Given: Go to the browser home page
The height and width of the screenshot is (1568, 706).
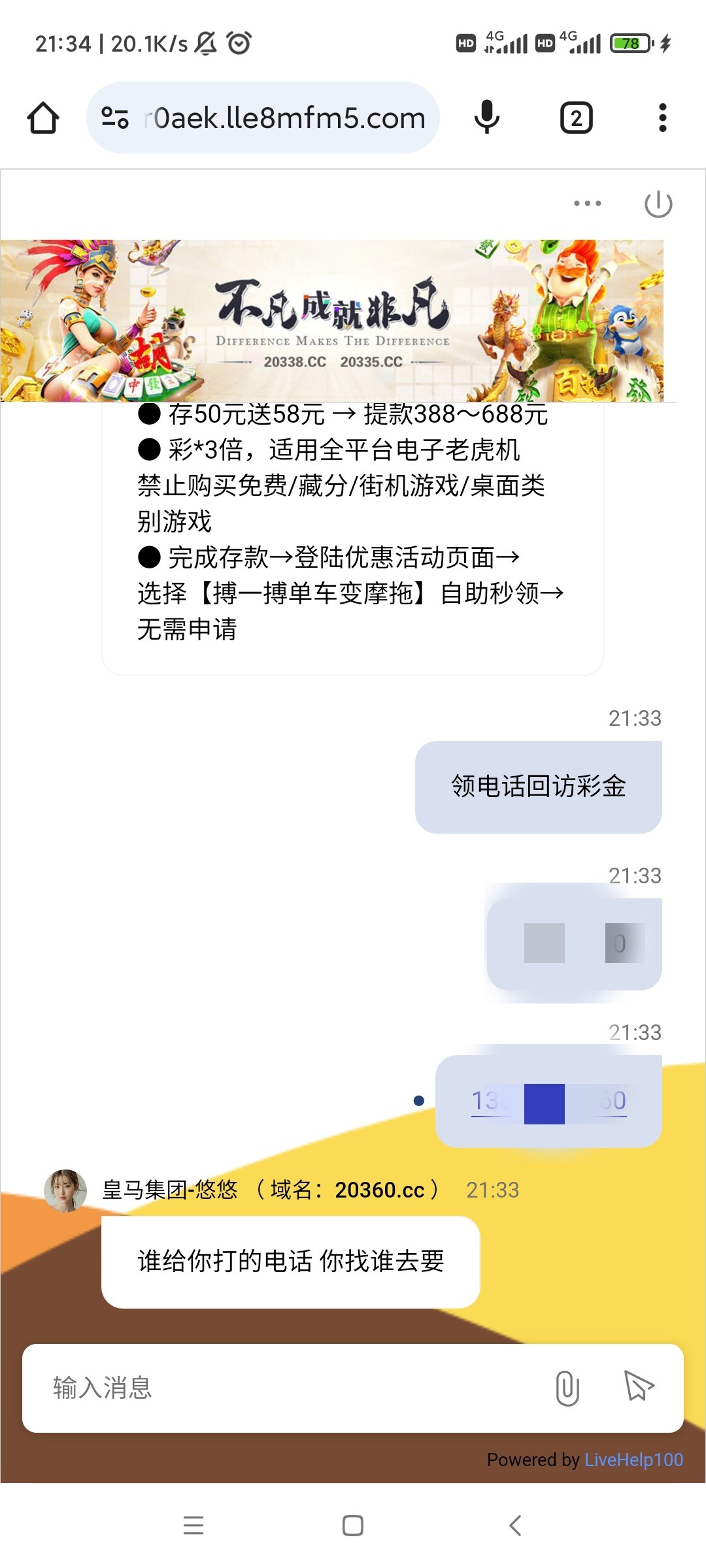Looking at the screenshot, I should click(43, 118).
